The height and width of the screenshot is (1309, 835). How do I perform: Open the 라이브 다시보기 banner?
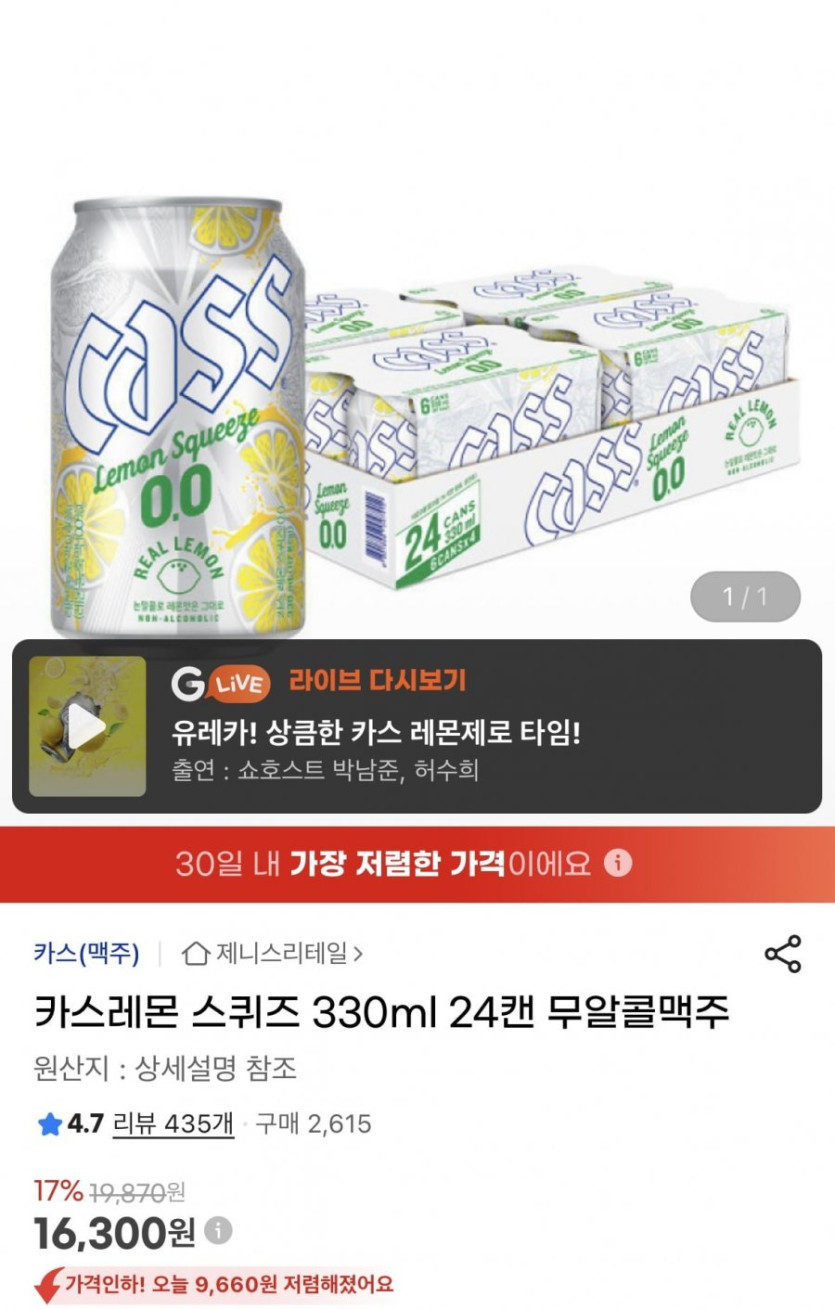tap(480, 726)
